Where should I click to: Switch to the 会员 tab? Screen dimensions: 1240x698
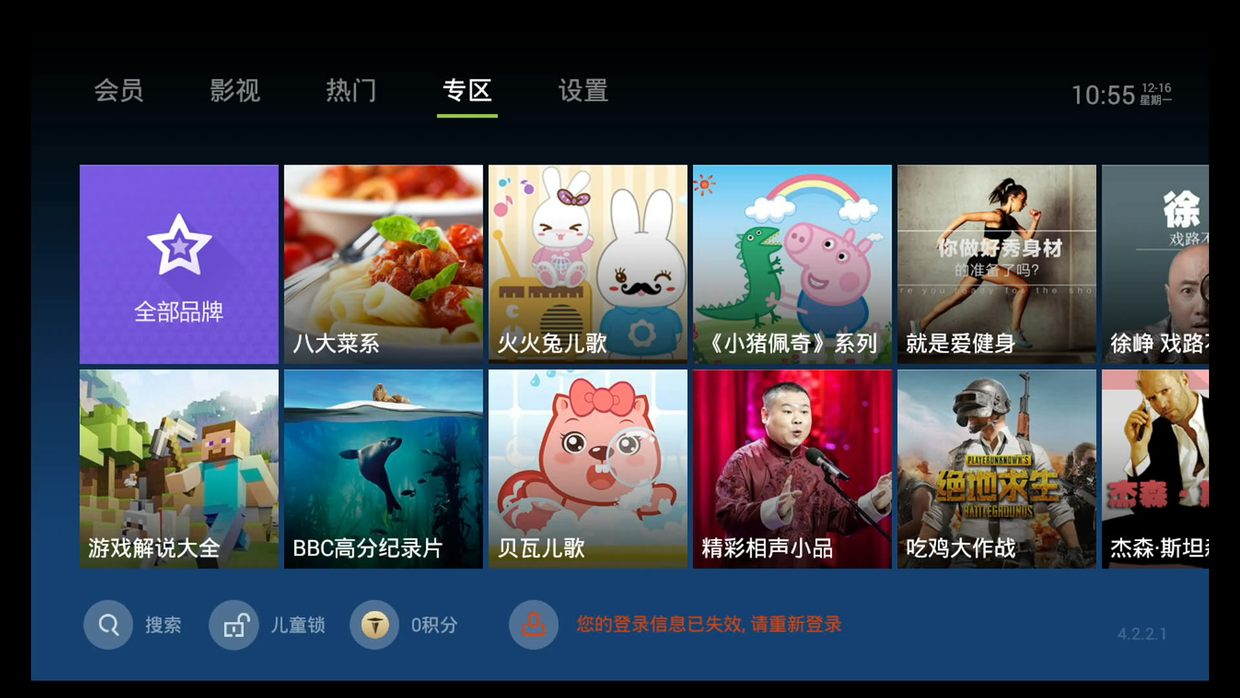(119, 91)
